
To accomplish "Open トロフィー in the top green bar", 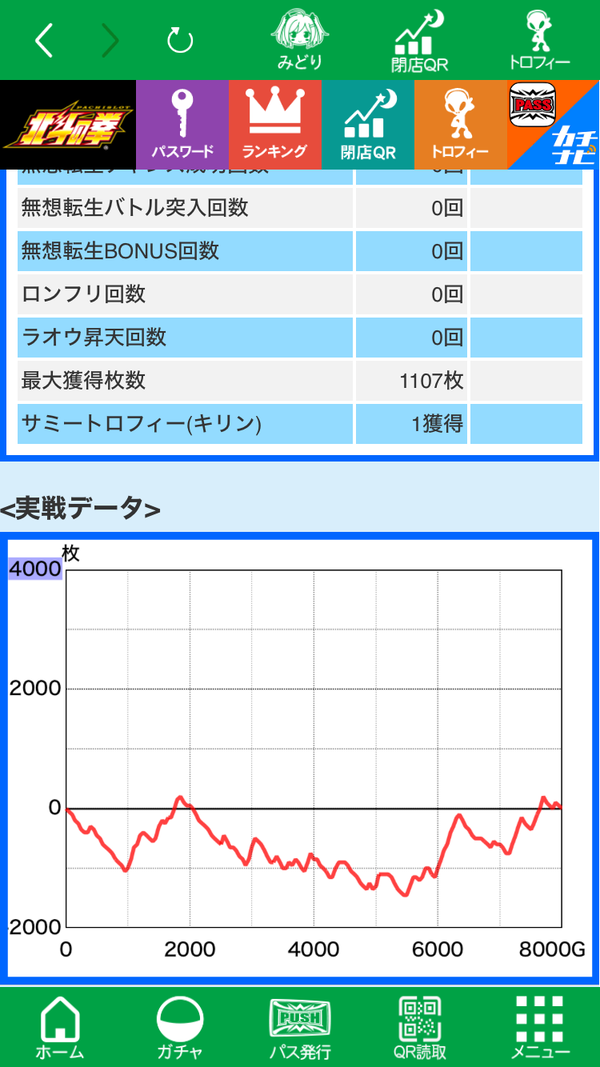I will click(x=539, y=39).
